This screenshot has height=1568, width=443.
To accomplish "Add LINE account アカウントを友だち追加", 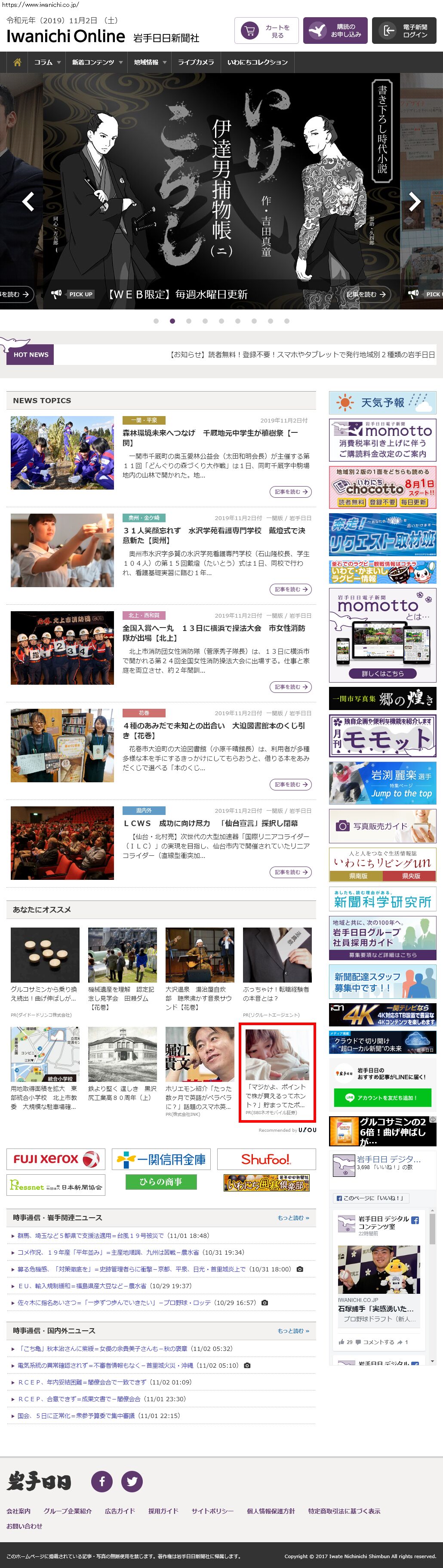I will click(382, 1097).
